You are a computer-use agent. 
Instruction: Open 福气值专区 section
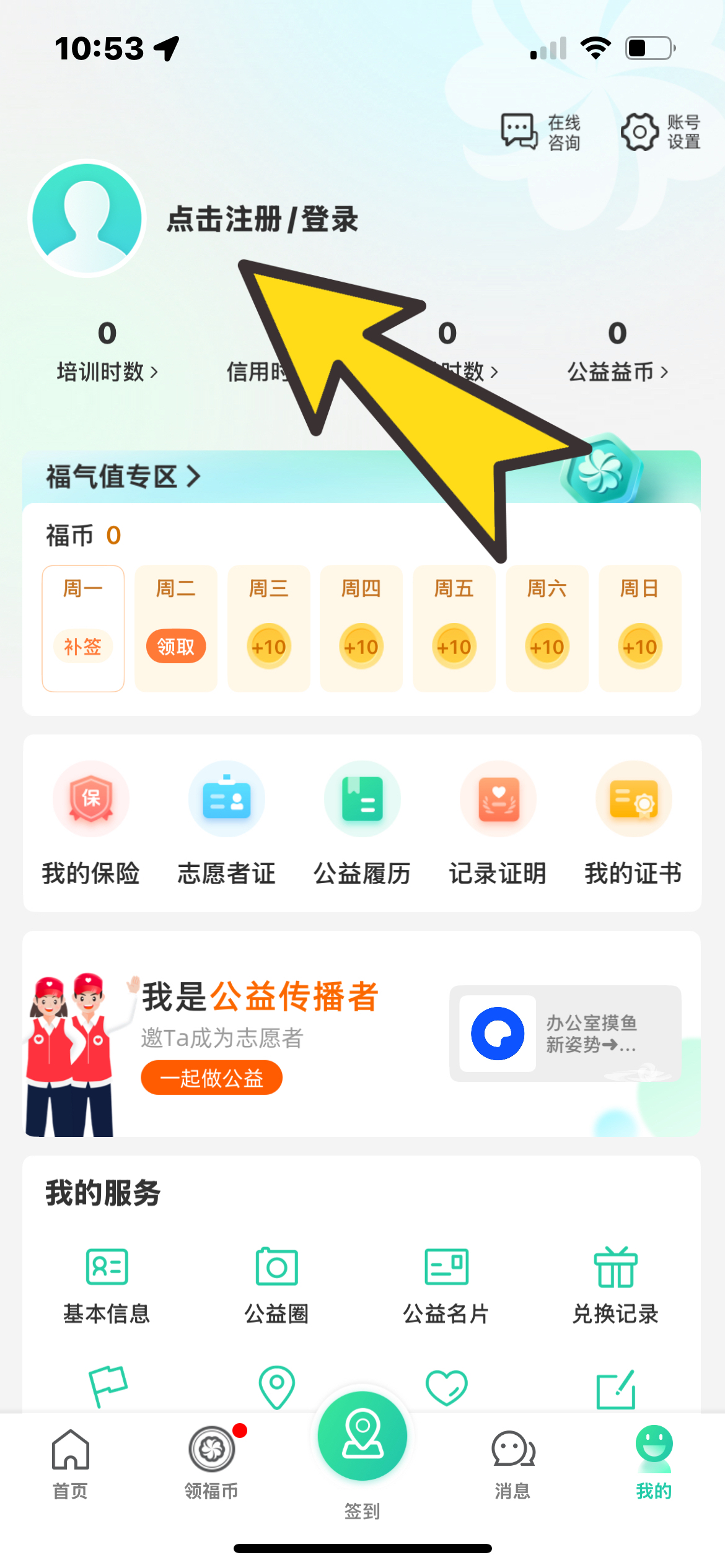pos(123,477)
